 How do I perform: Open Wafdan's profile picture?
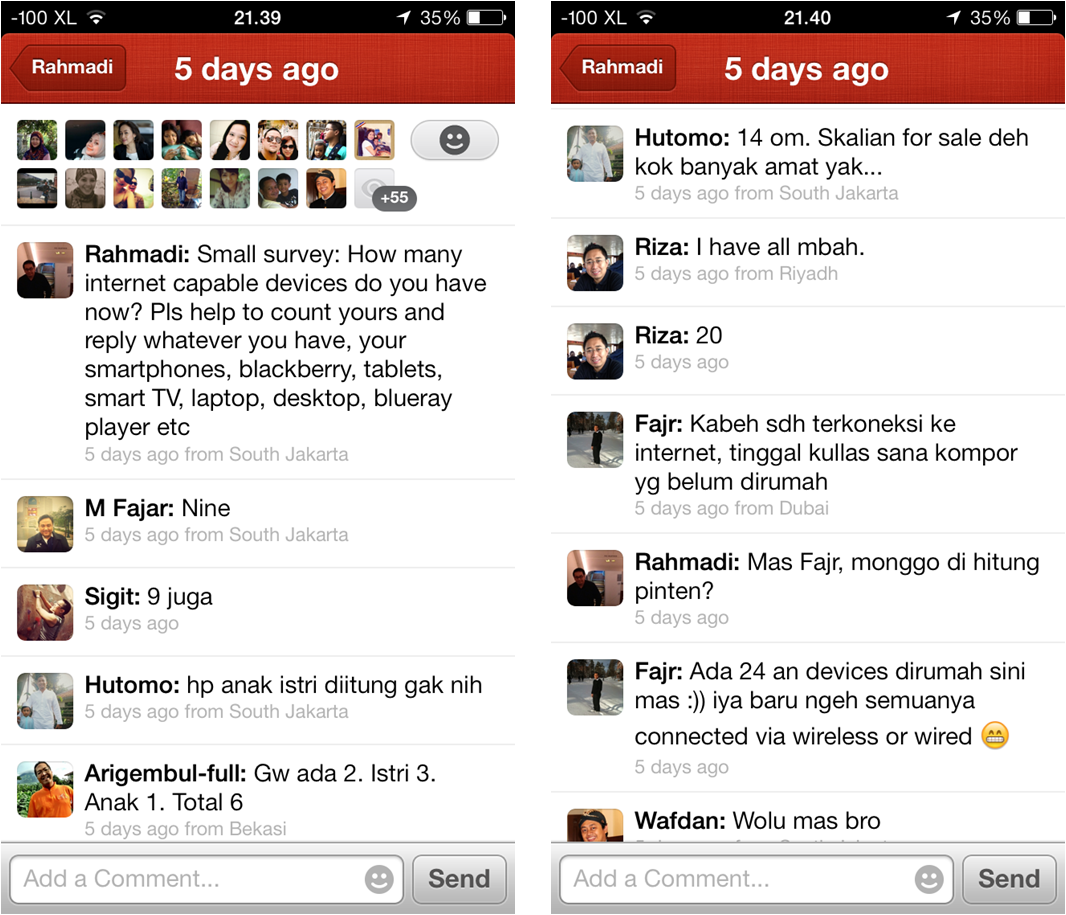pos(595,825)
